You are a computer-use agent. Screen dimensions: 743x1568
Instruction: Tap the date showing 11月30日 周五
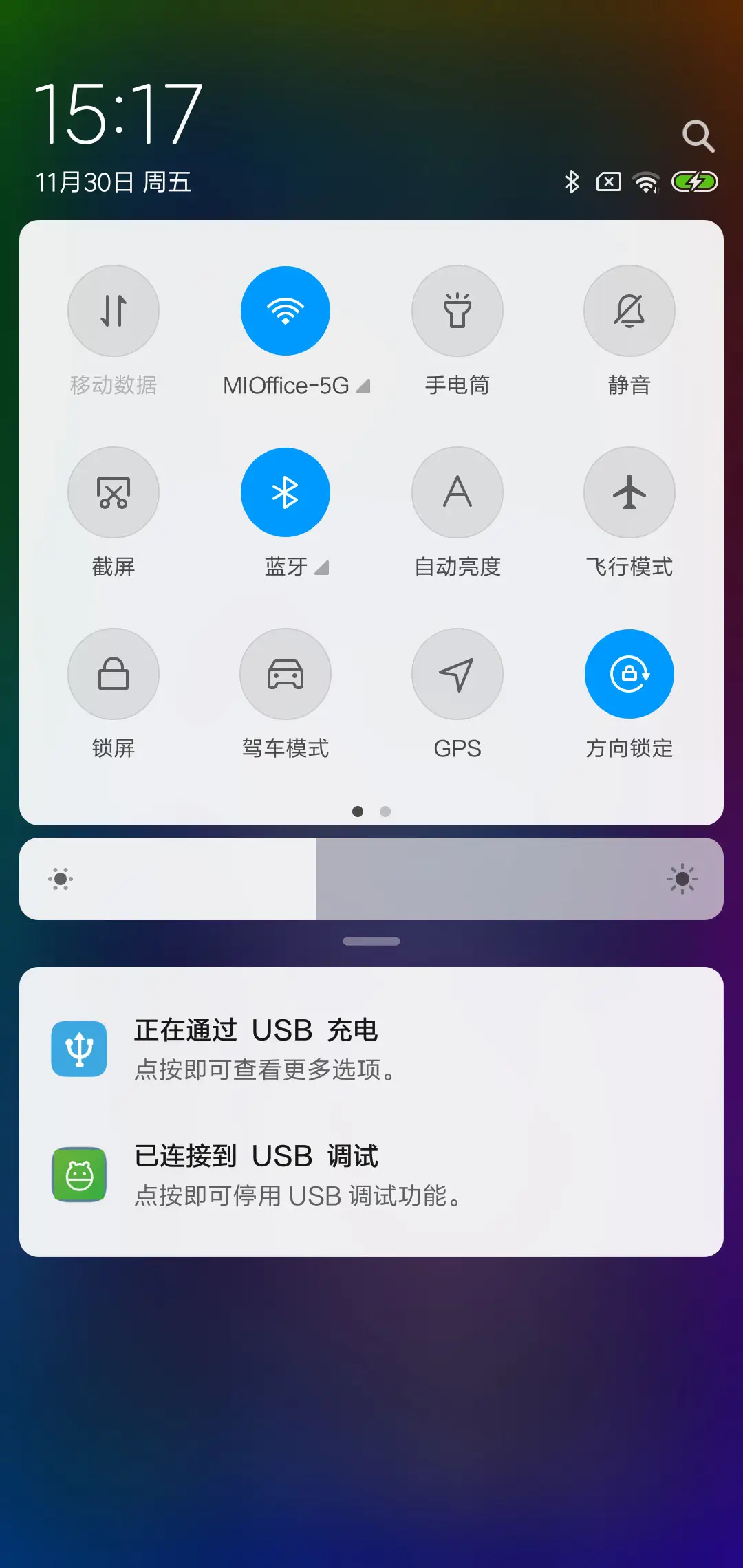click(114, 182)
